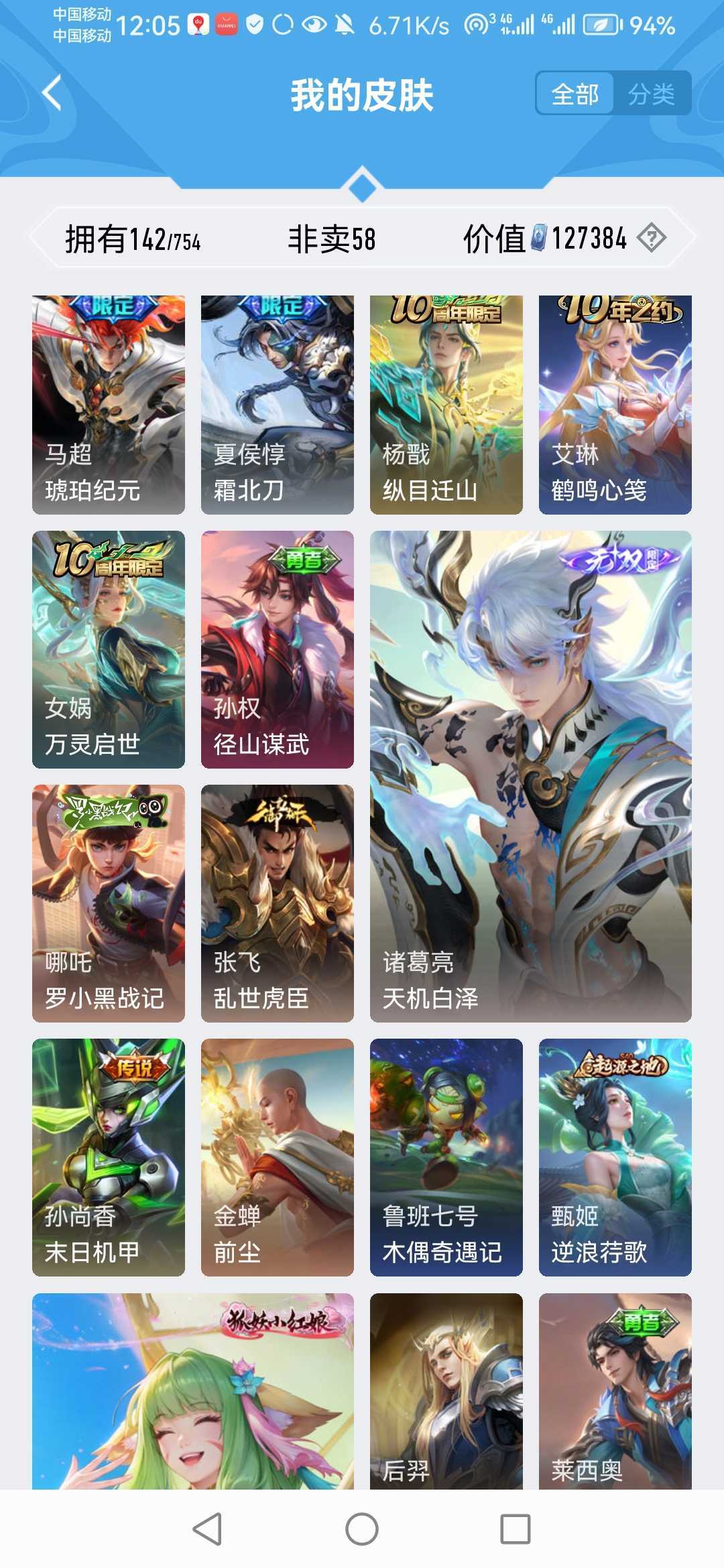Viewport: 724px width, 1568px height.
Task: Open the 马超 琥珀纪元 skin
Action: tap(109, 405)
